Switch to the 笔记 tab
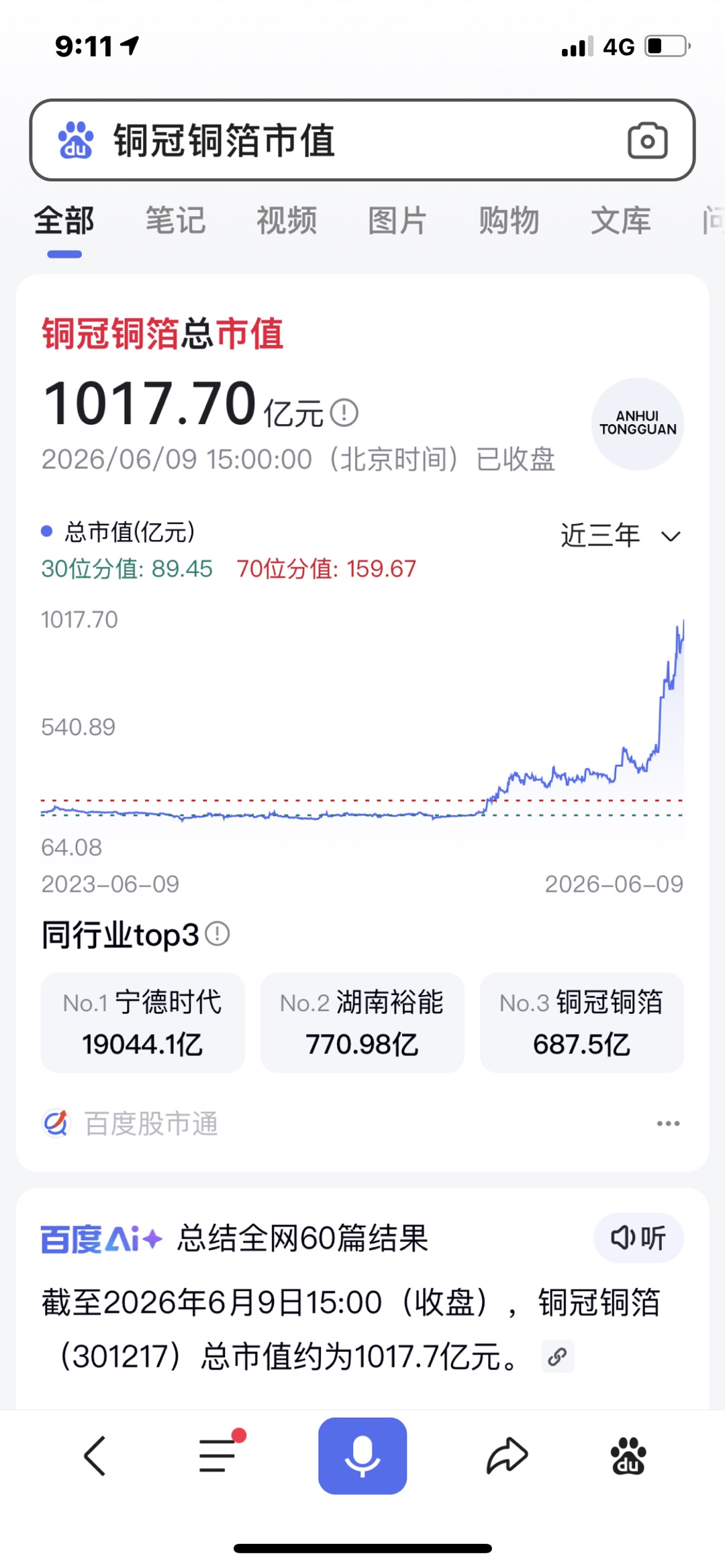725x1568 pixels. click(175, 221)
